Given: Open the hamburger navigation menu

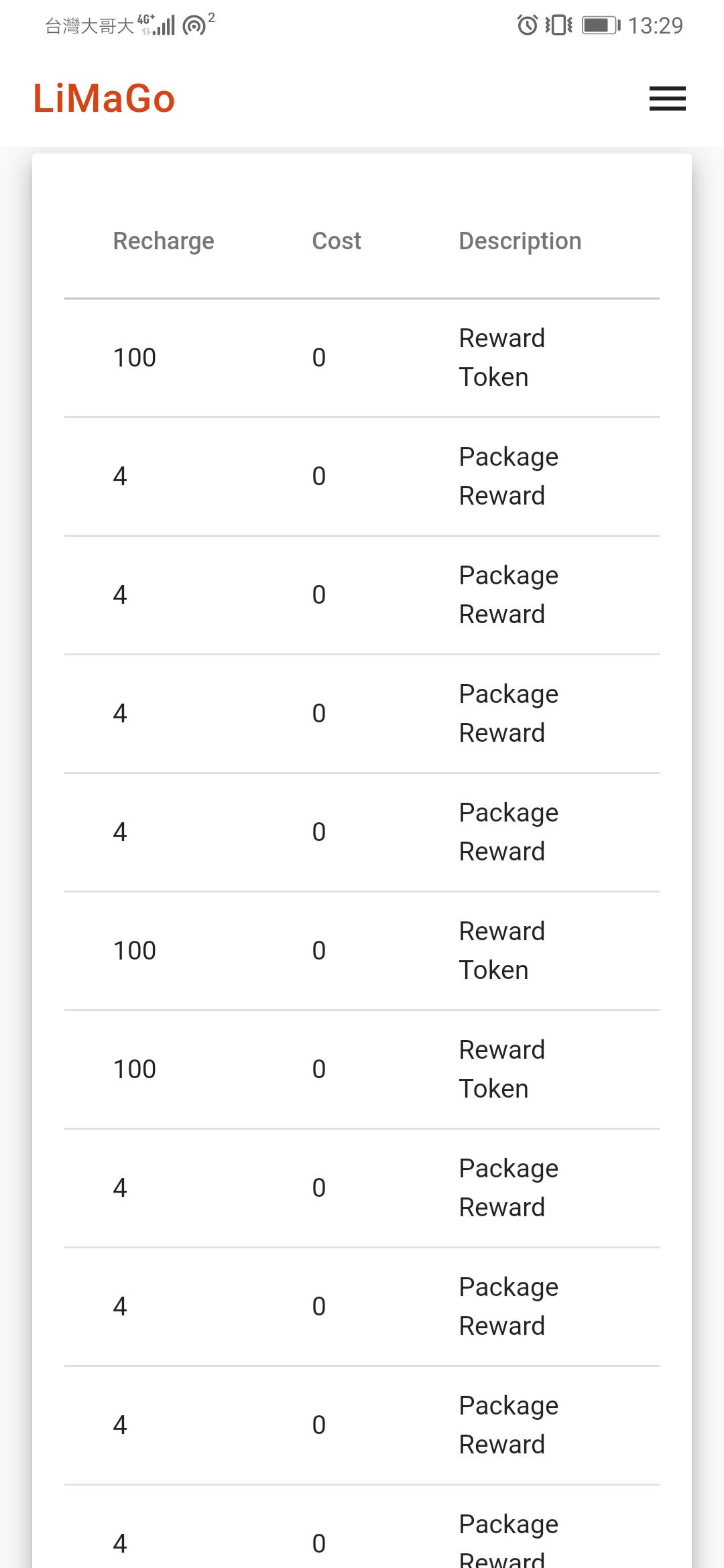Looking at the screenshot, I should (x=667, y=99).
